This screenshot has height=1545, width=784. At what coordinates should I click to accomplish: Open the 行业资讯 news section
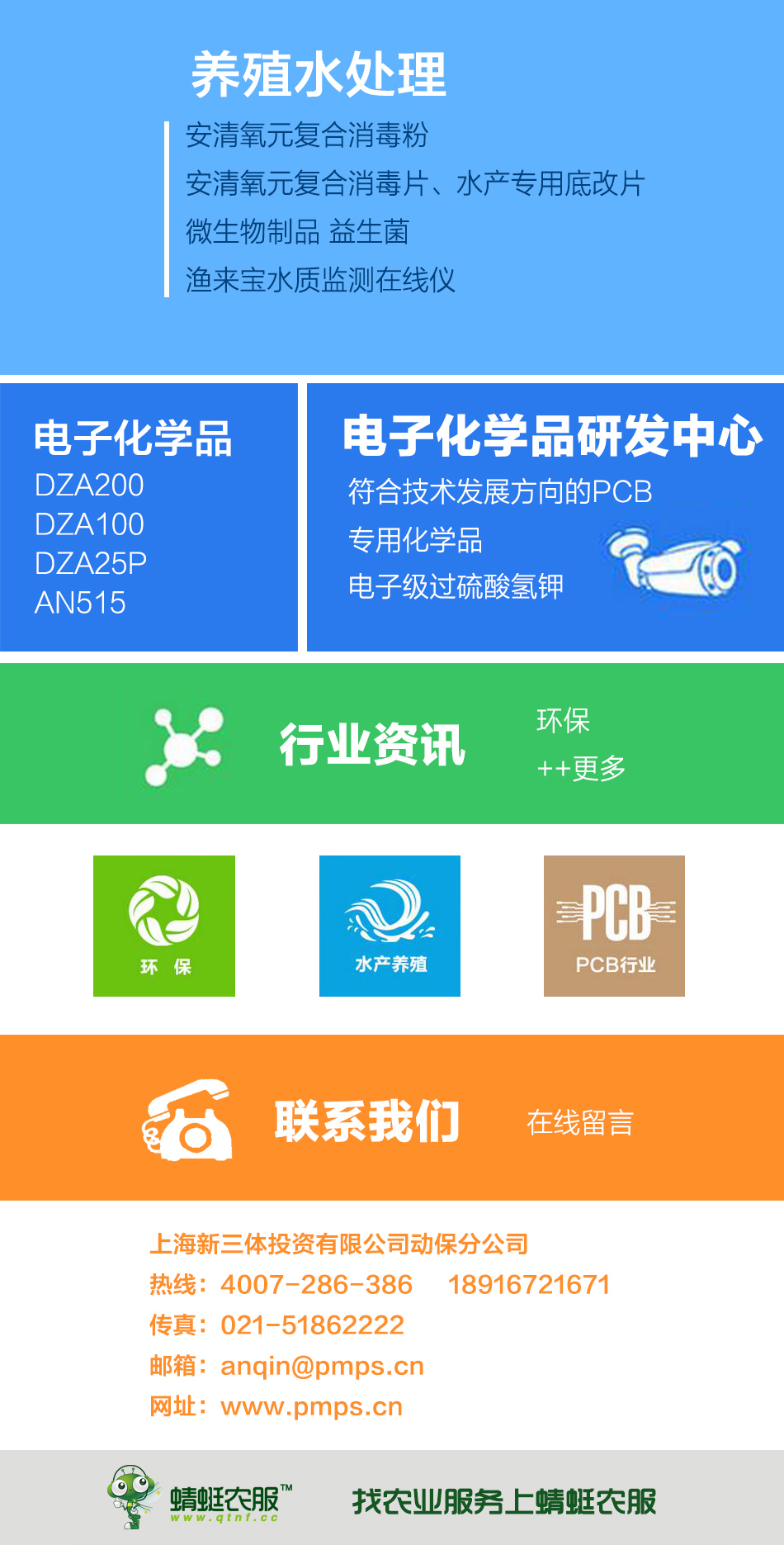pyautogui.click(x=371, y=744)
